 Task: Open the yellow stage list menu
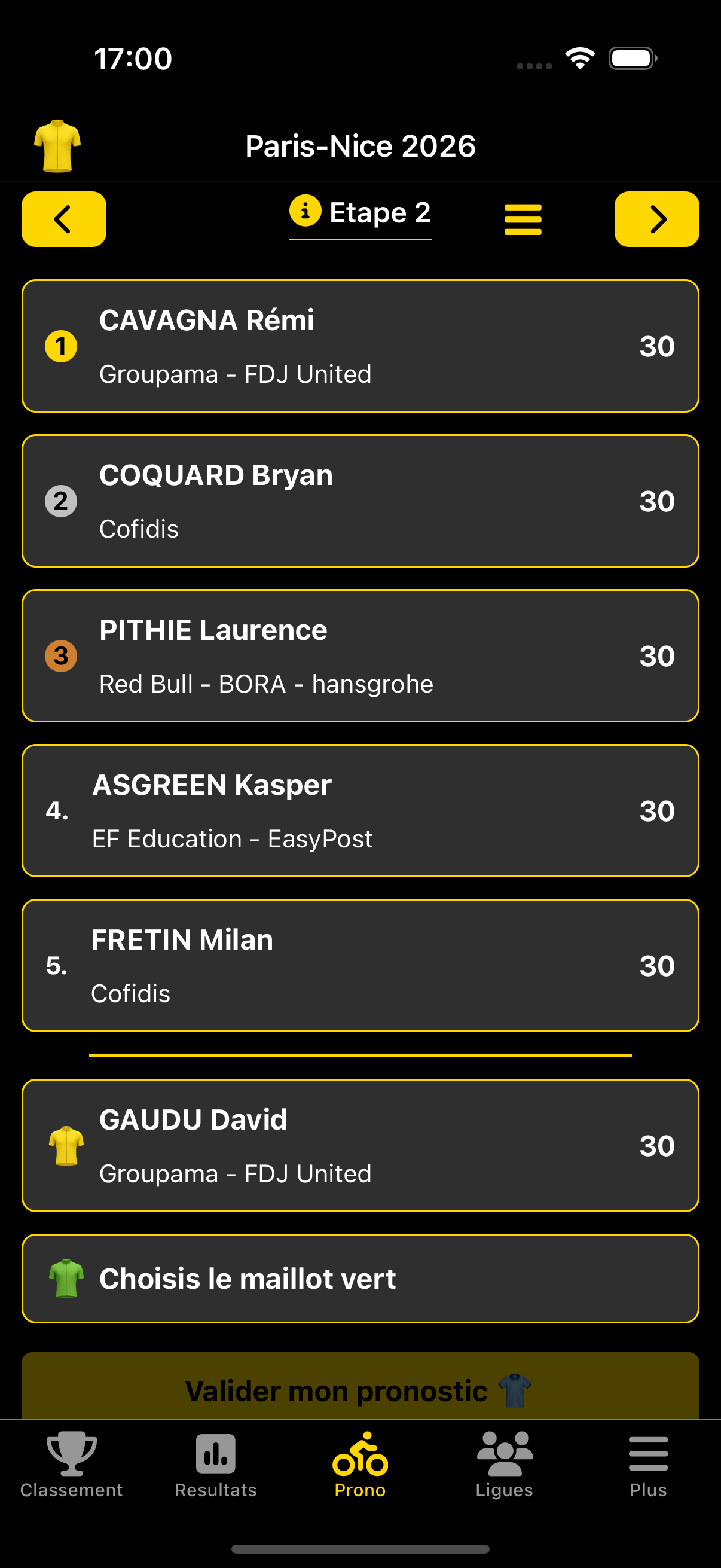(x=523, y=219)
